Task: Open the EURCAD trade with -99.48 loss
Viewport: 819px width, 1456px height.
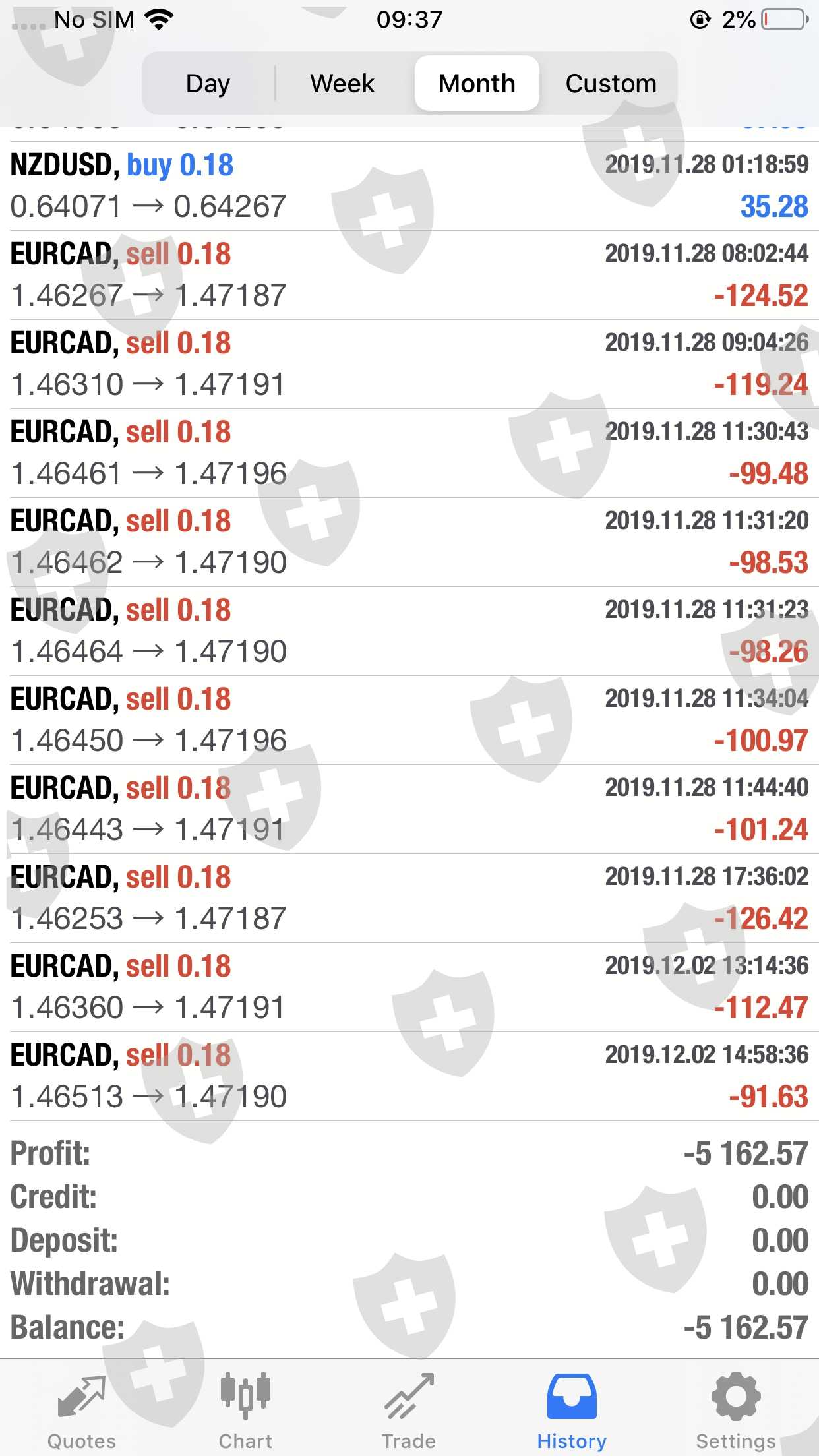Action: click(409, 453)
